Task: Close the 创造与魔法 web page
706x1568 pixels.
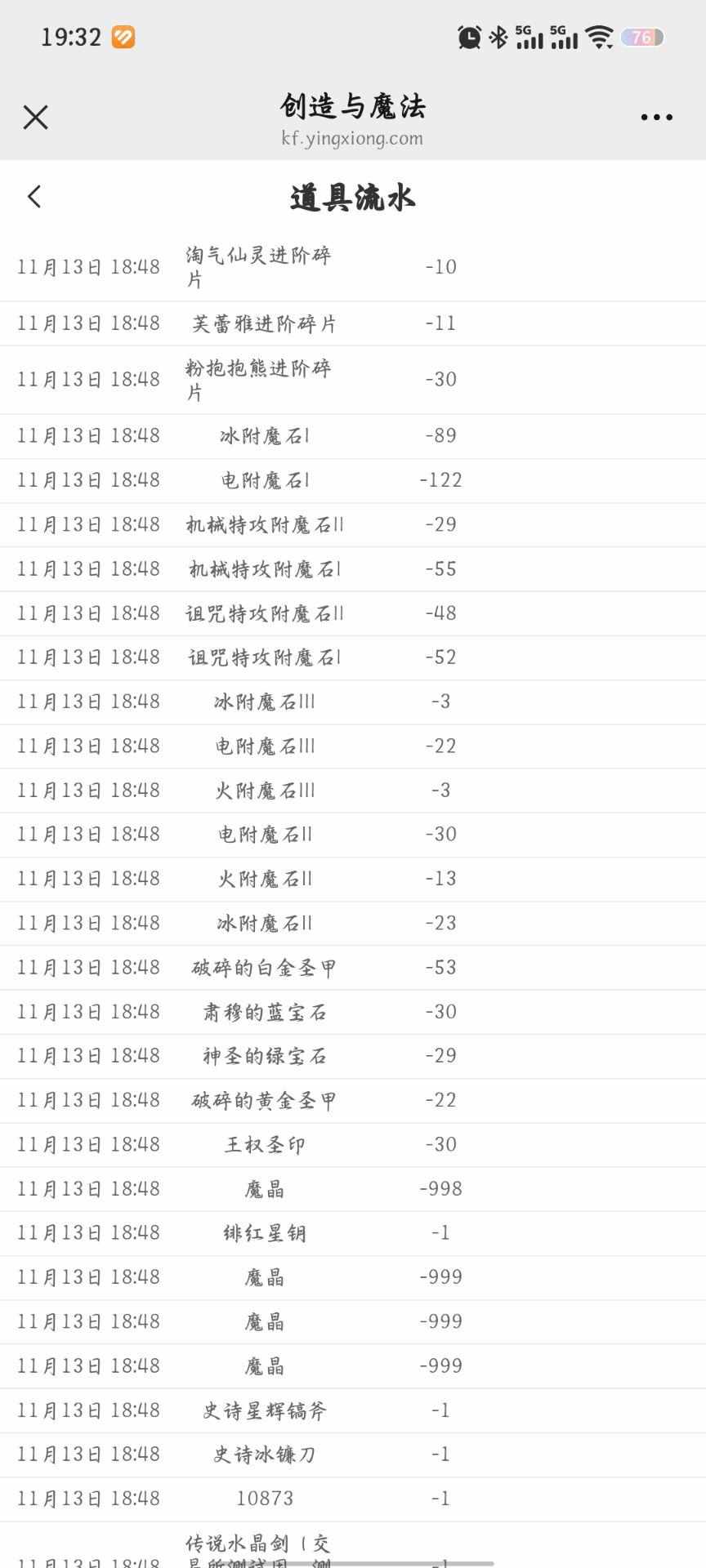Action: click(x=36, y=118)
